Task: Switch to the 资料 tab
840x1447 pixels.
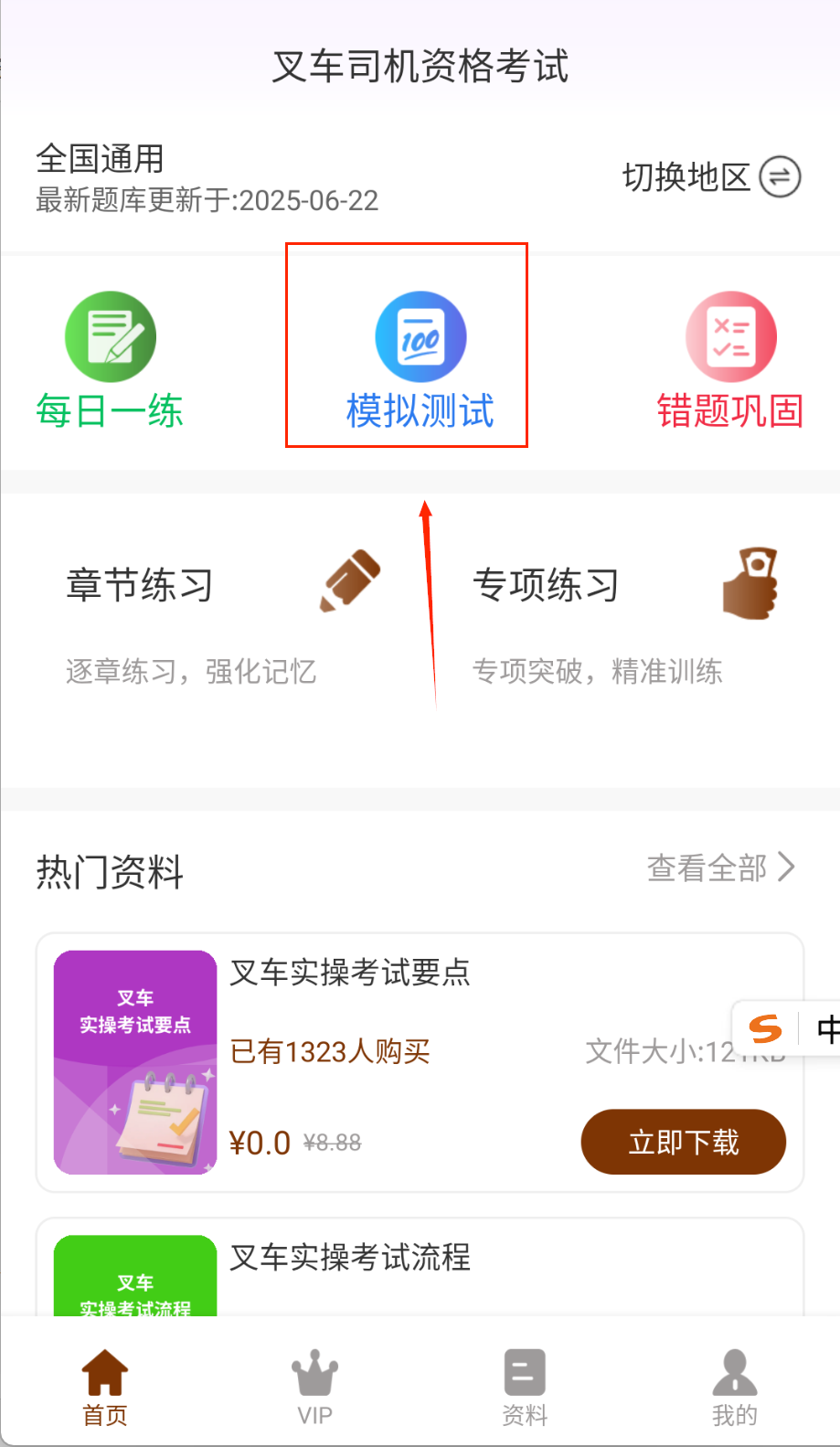Action: (x=525, y=1388)
